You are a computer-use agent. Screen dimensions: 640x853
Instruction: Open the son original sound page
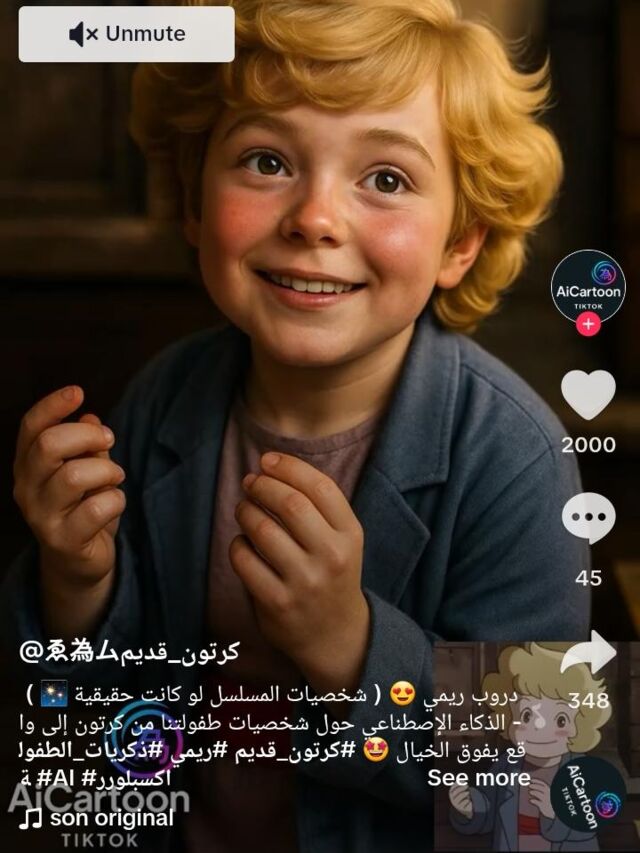click(x=110, y=818)
